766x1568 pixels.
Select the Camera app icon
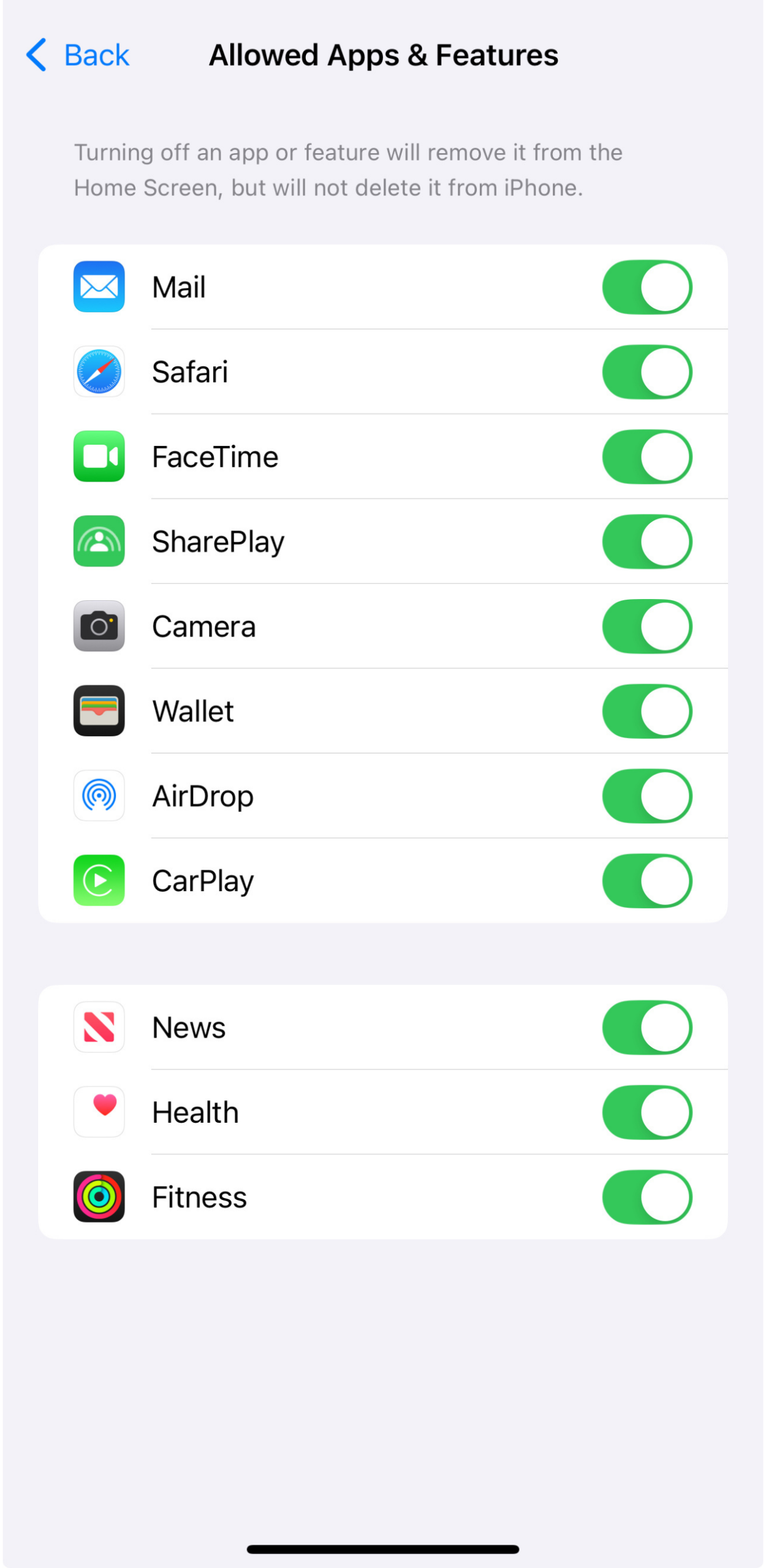[x=99, y=626]
